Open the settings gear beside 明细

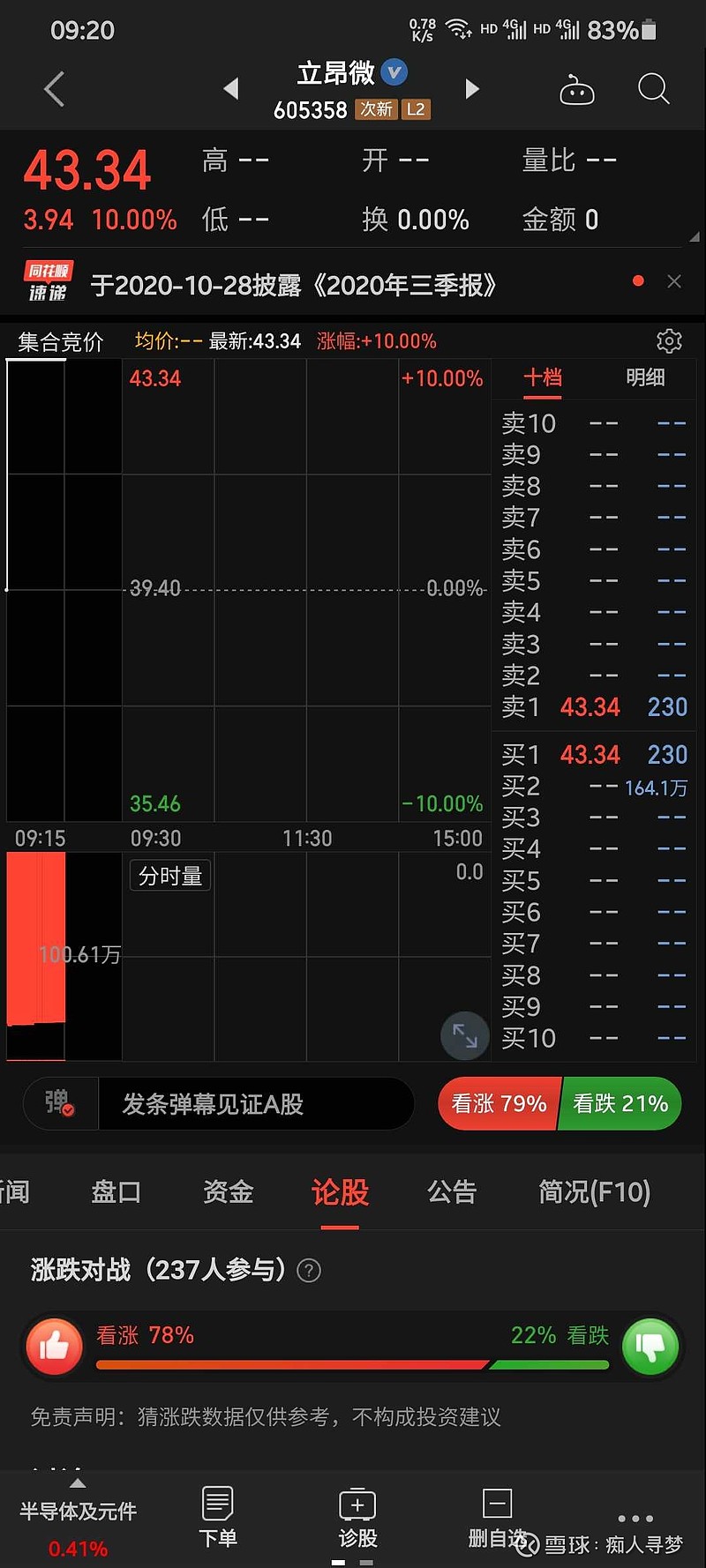coord(669,341)
